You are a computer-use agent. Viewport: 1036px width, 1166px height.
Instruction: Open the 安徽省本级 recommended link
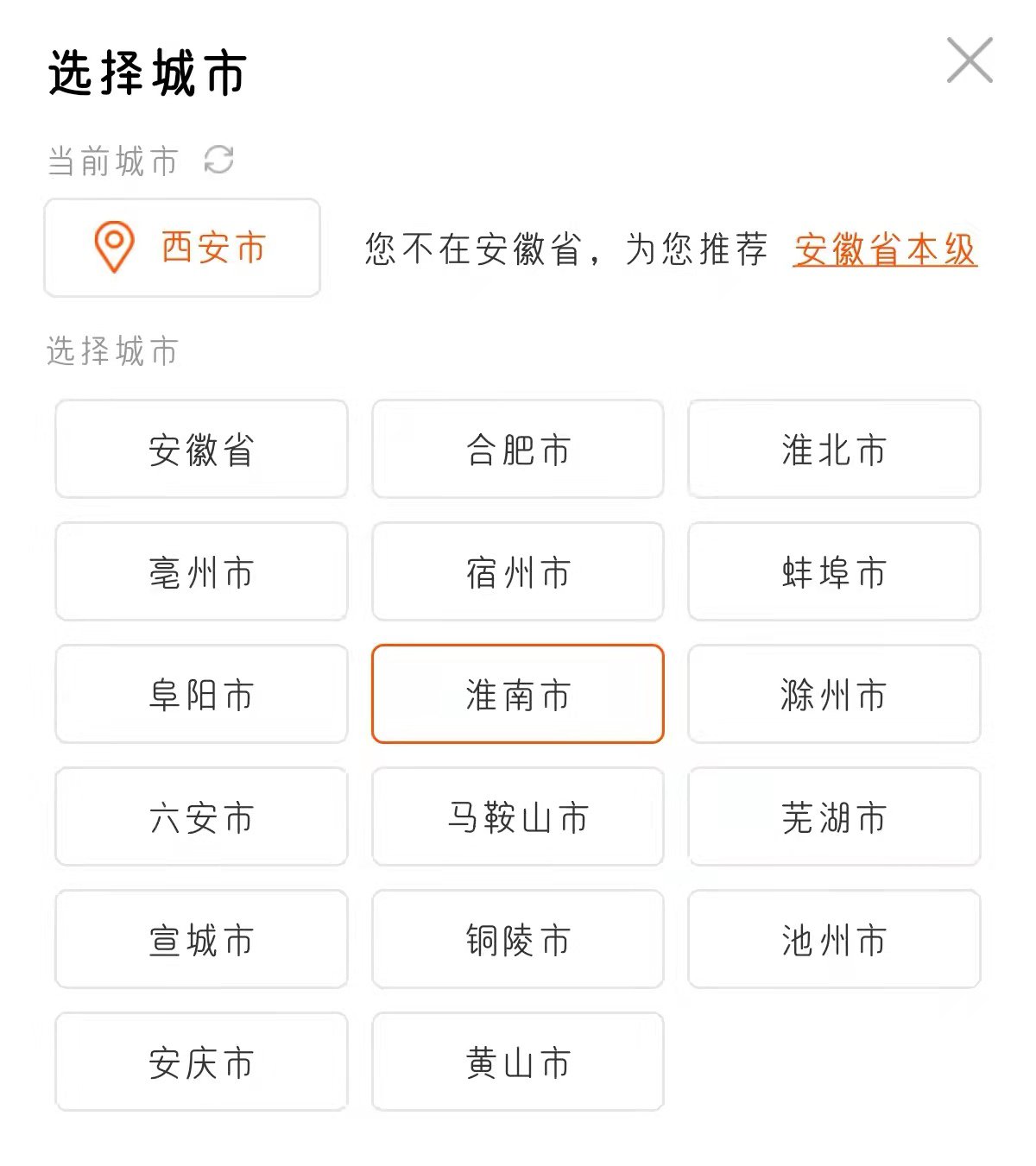(885, 250)
